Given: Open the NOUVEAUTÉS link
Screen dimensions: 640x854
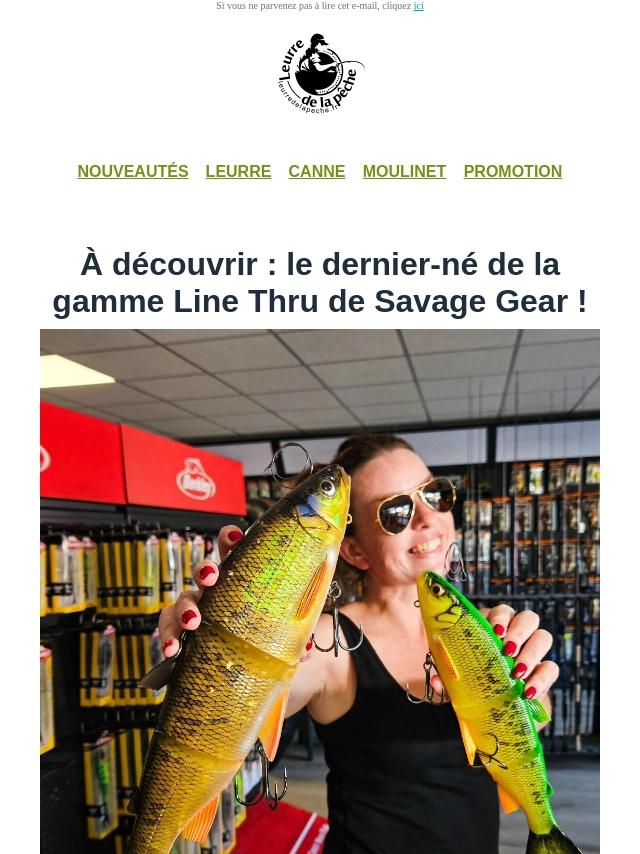Looking at the screenshot, I should pos(133,172).
